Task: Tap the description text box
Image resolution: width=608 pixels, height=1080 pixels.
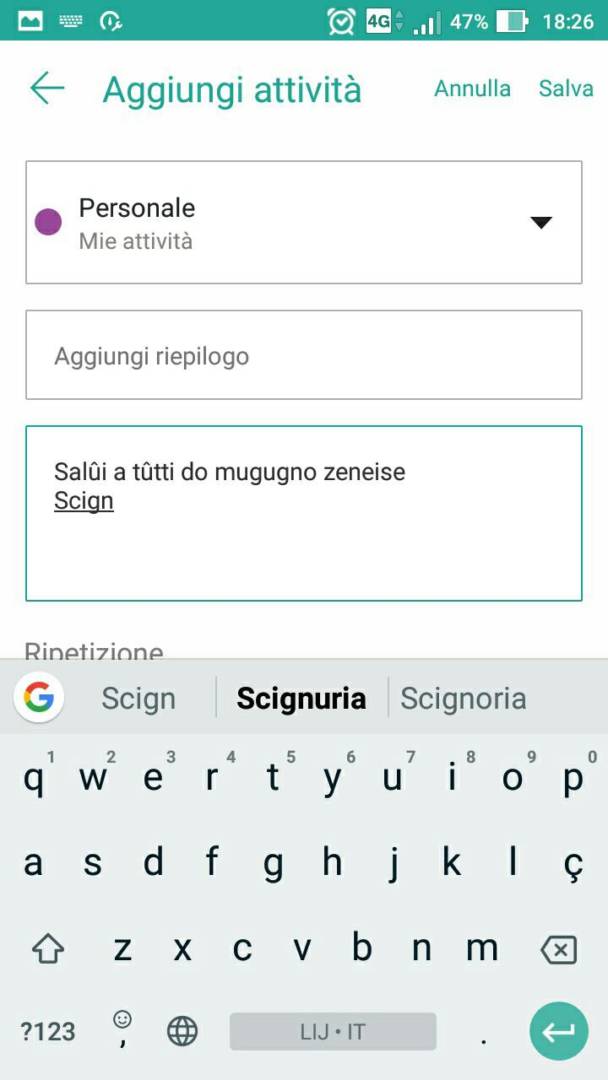Action: [x=304, y=513]
